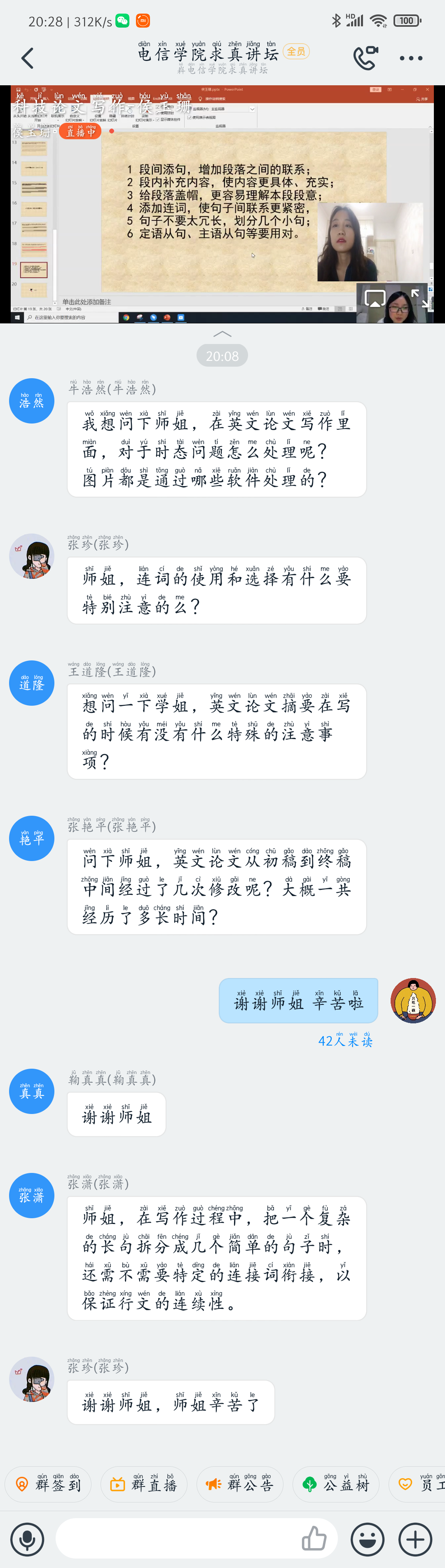Start a group voice call
This screenshot has width=445, height=1568.
coord(365,59)
